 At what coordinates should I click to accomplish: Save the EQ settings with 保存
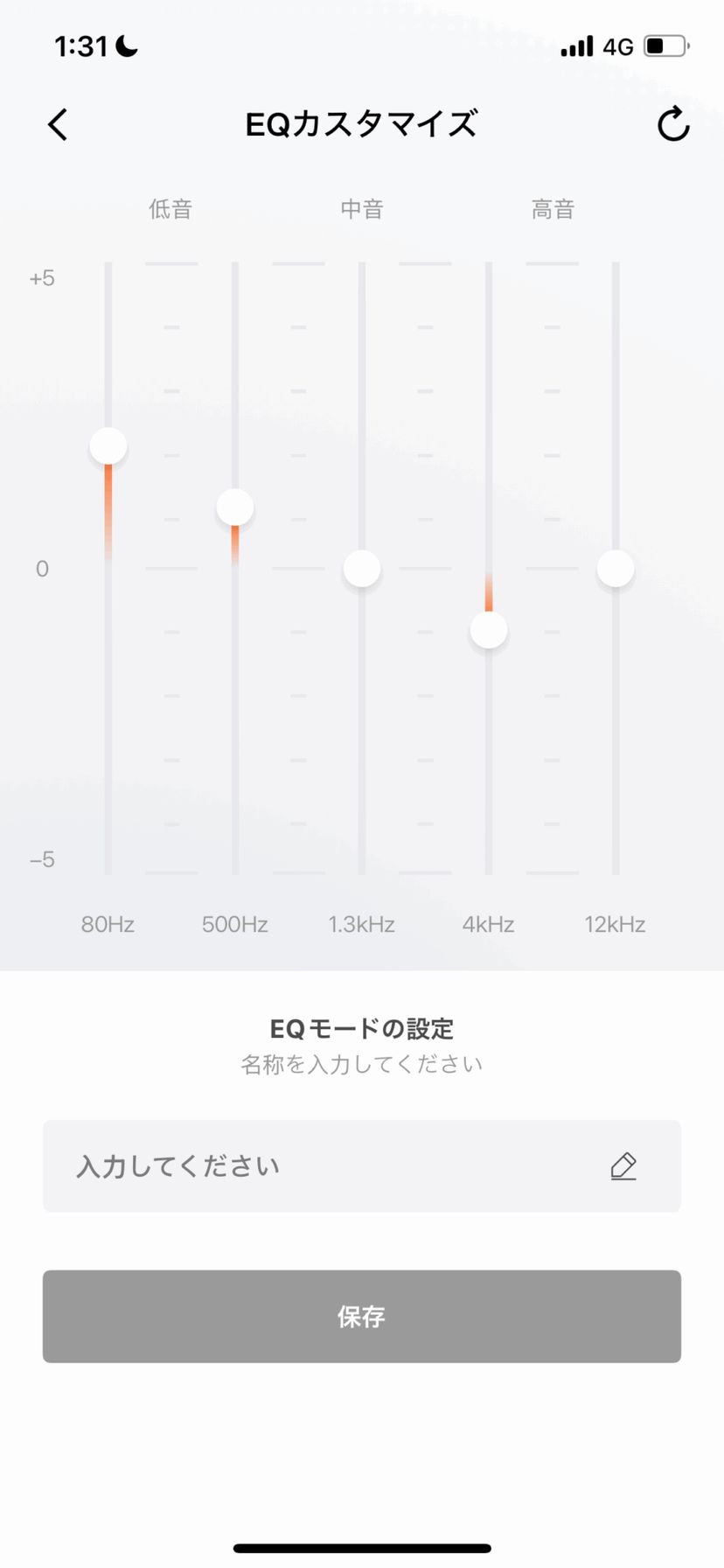click(362, 1316)
